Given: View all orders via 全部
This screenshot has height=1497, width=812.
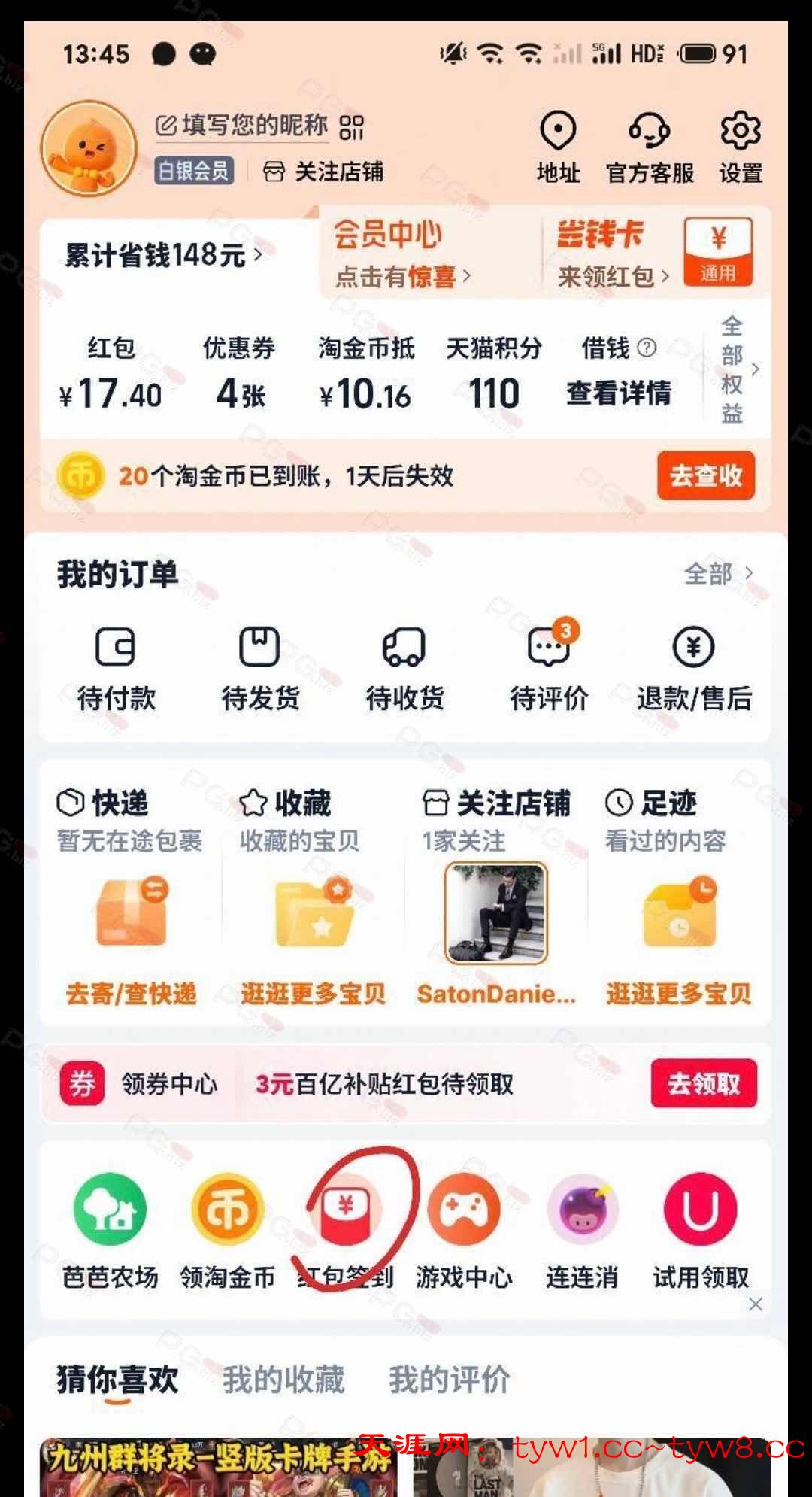Looking at the screenshot, I should 717,574.
